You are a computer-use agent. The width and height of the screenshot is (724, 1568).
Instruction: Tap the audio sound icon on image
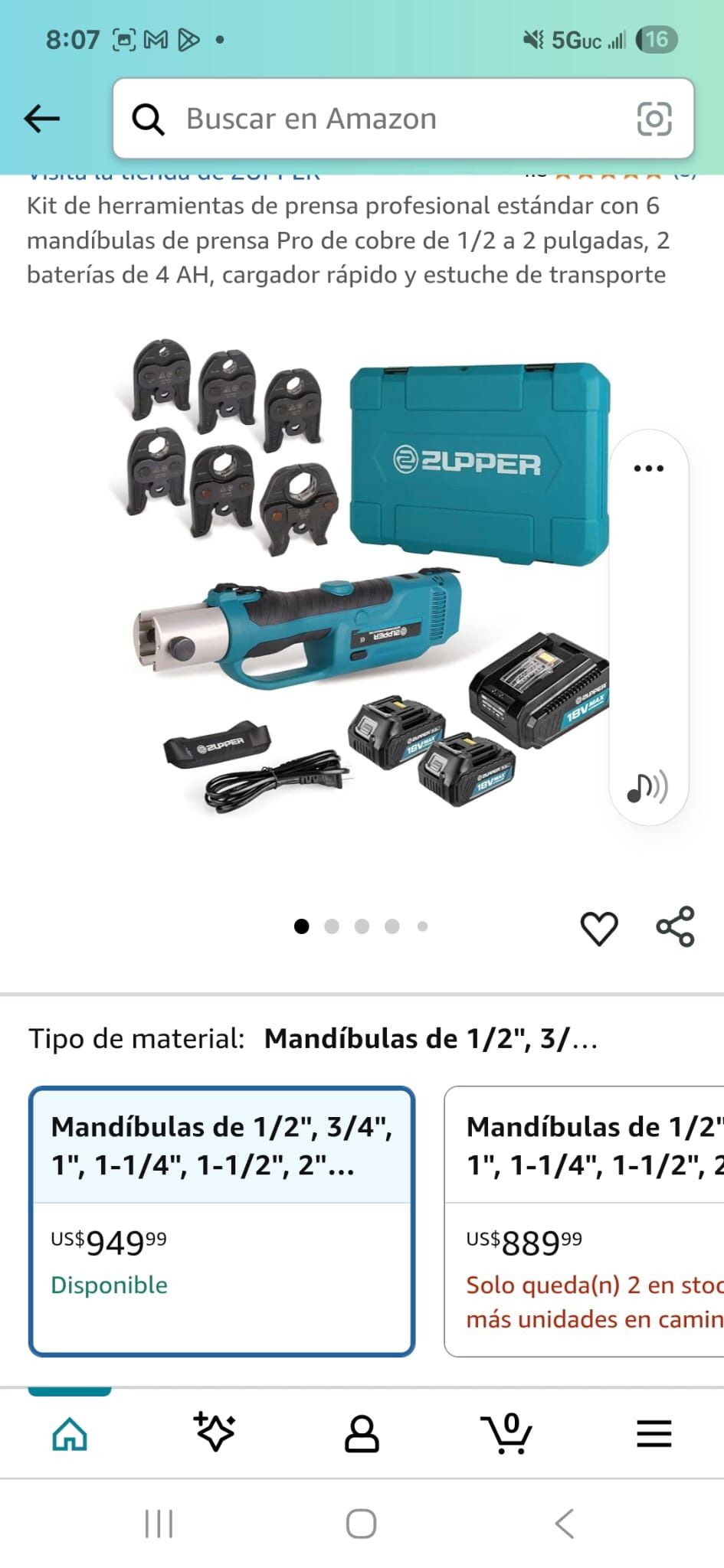coord(647,786)
